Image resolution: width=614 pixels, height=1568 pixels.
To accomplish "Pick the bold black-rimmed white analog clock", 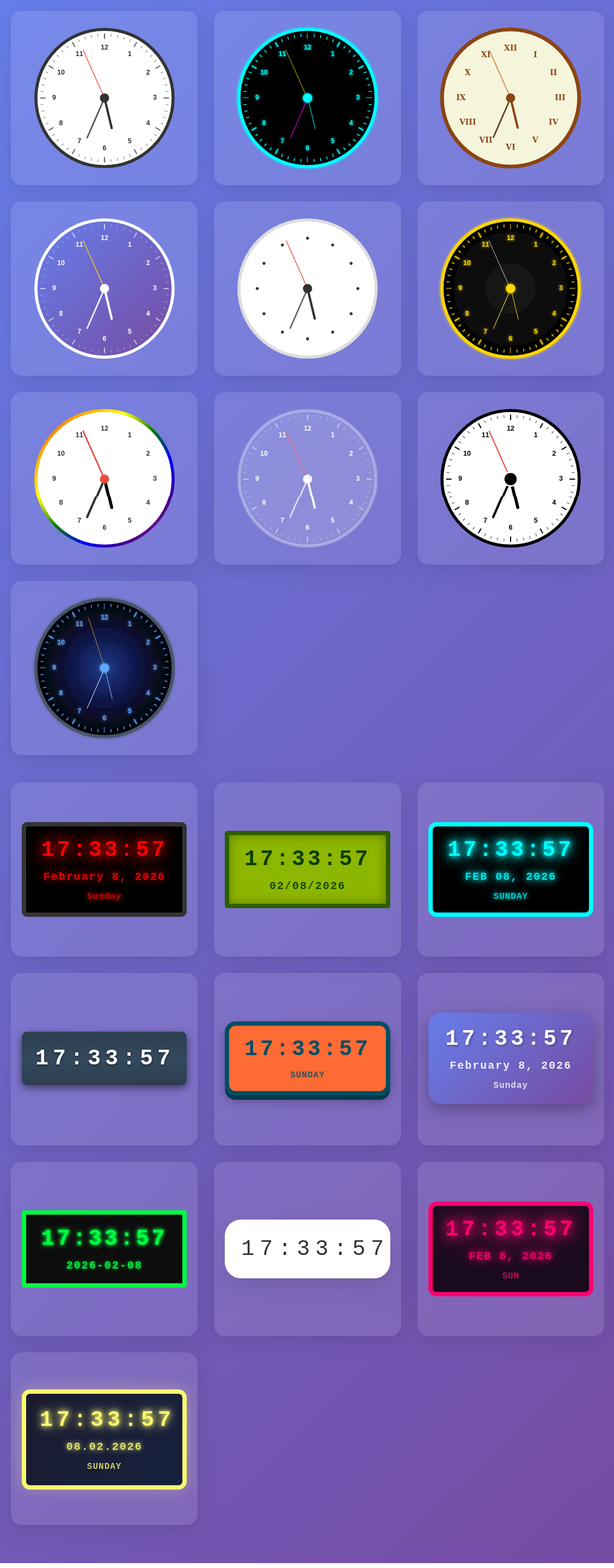I will pos(510,479).
